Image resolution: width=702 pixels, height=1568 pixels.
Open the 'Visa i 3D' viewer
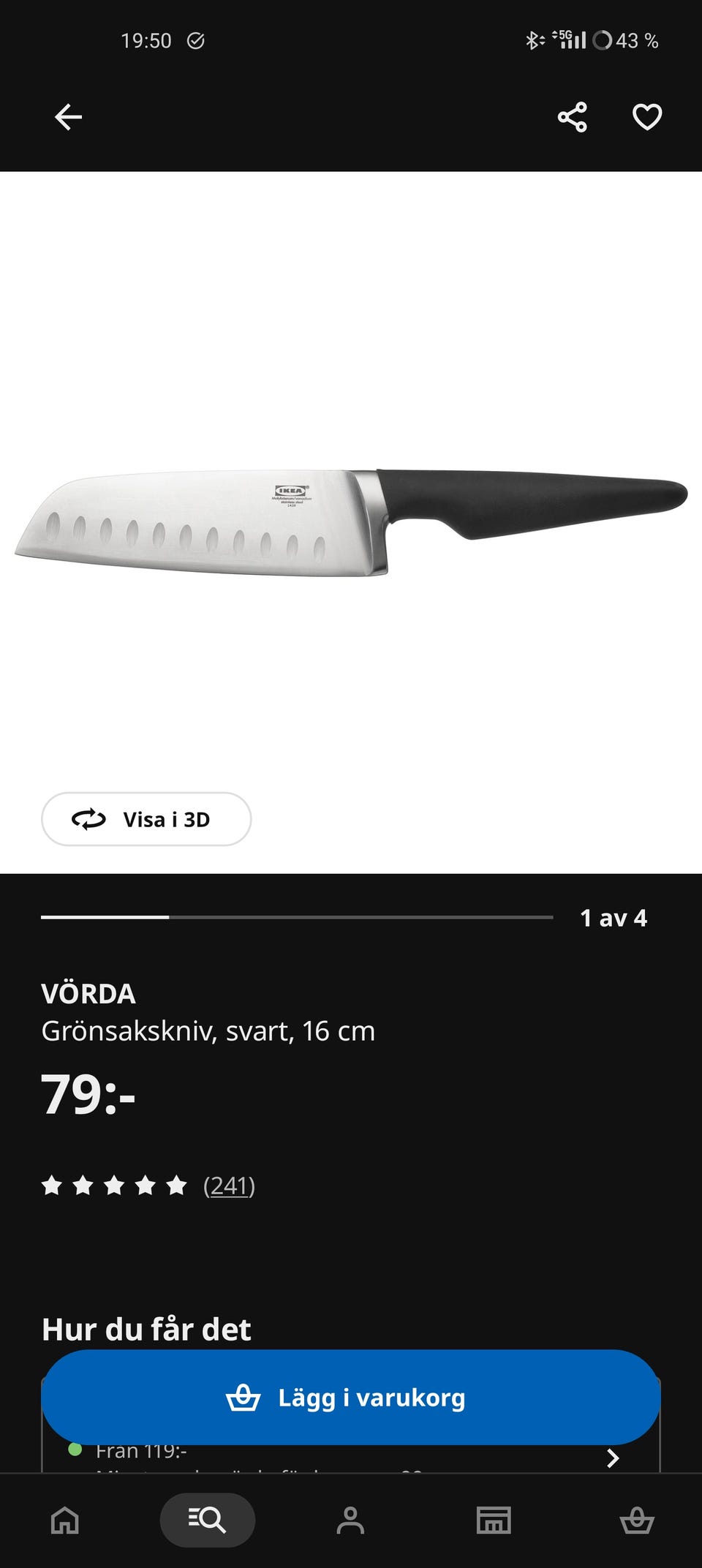[x=146, y=819]
